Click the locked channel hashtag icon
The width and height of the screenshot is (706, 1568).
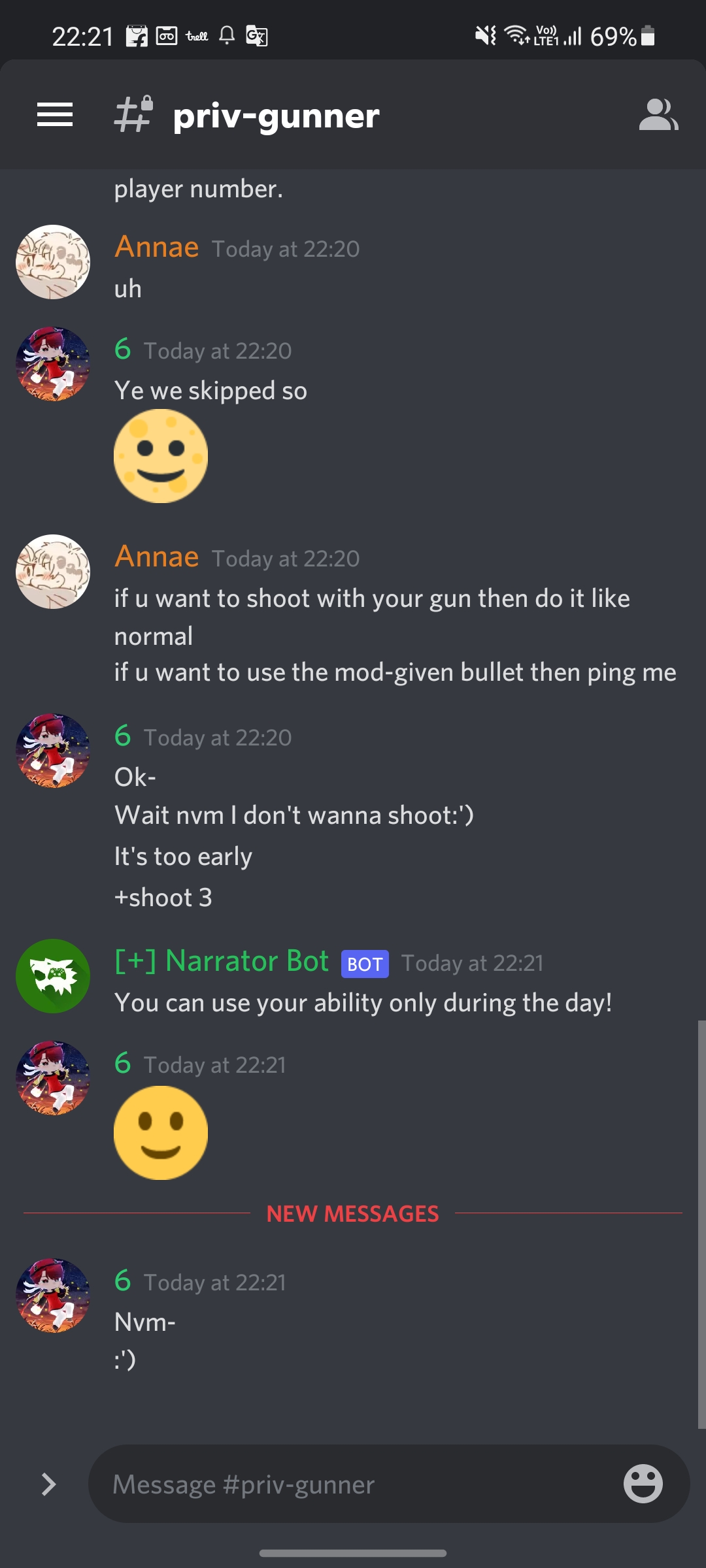133,114
